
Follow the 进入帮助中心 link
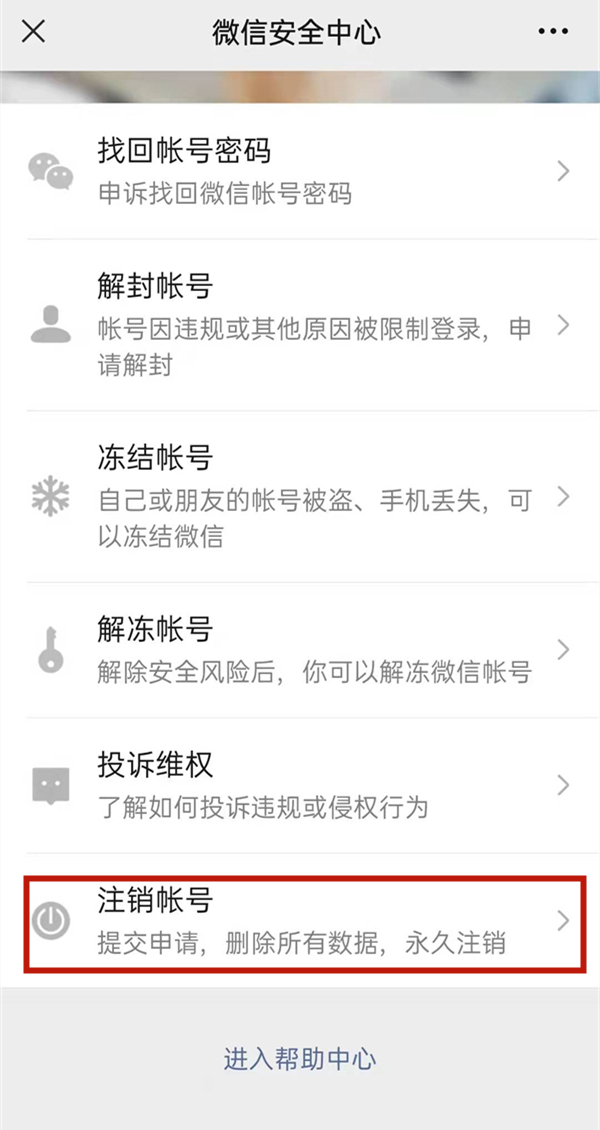point(300,1059)
